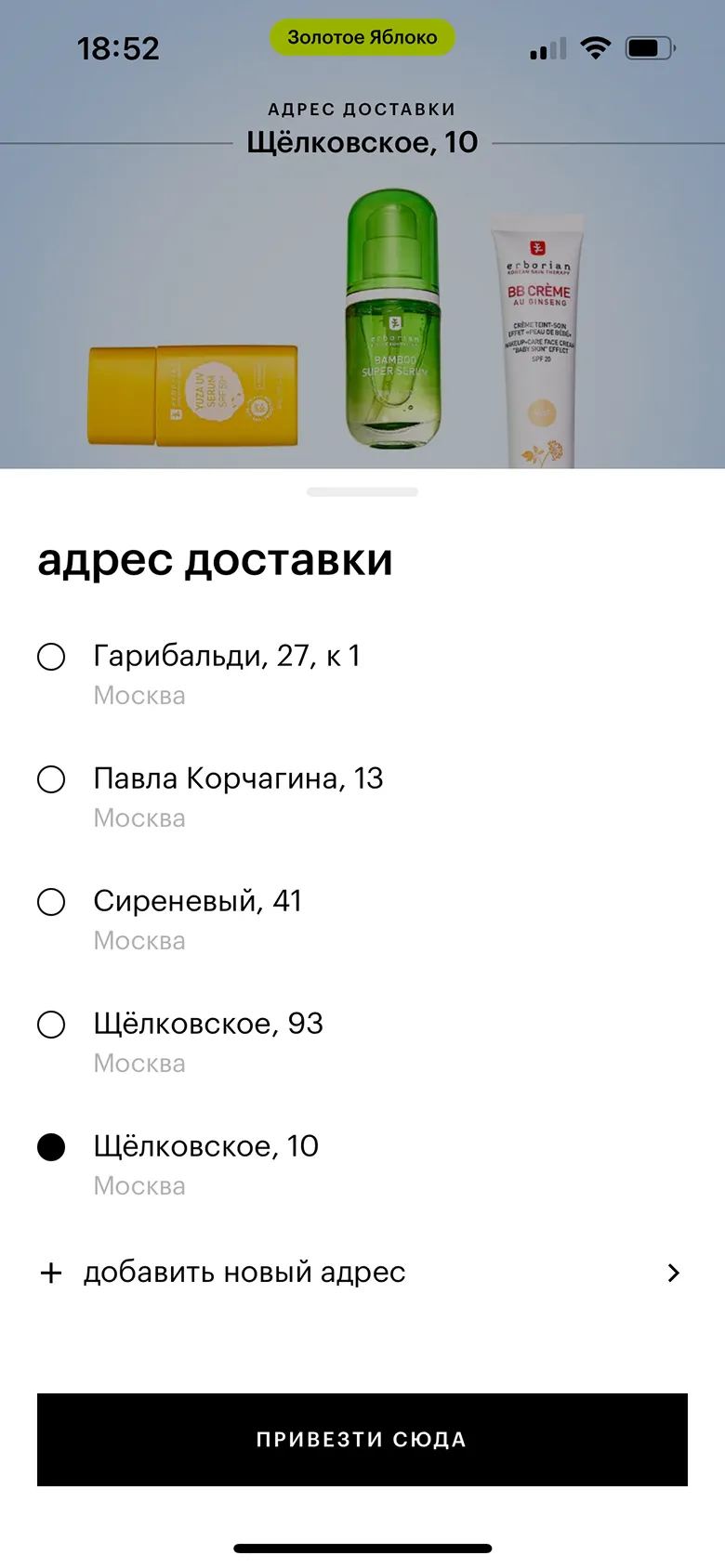This screenshot has height=1568, width=725.
Task: Open добавить новый адрес to add address
Action: pos(361,1273)
